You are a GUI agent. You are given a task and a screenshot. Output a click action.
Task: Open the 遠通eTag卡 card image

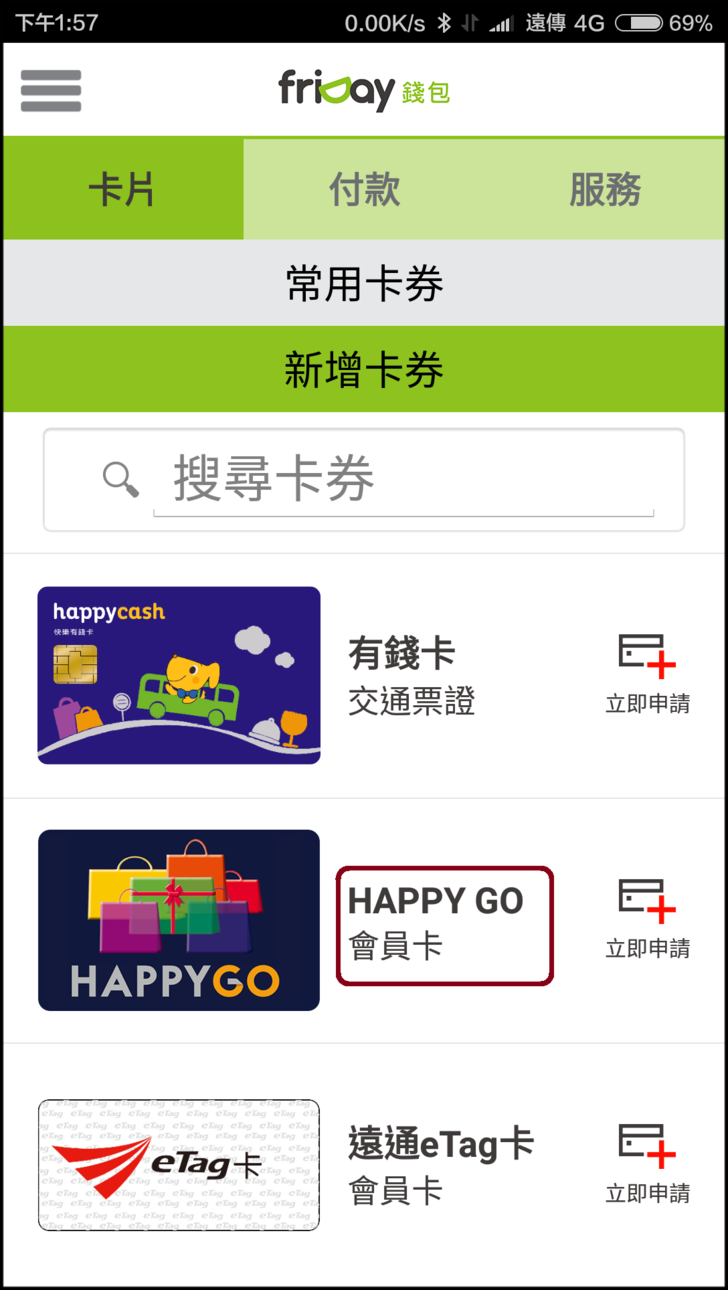(x=179, y=1165)
